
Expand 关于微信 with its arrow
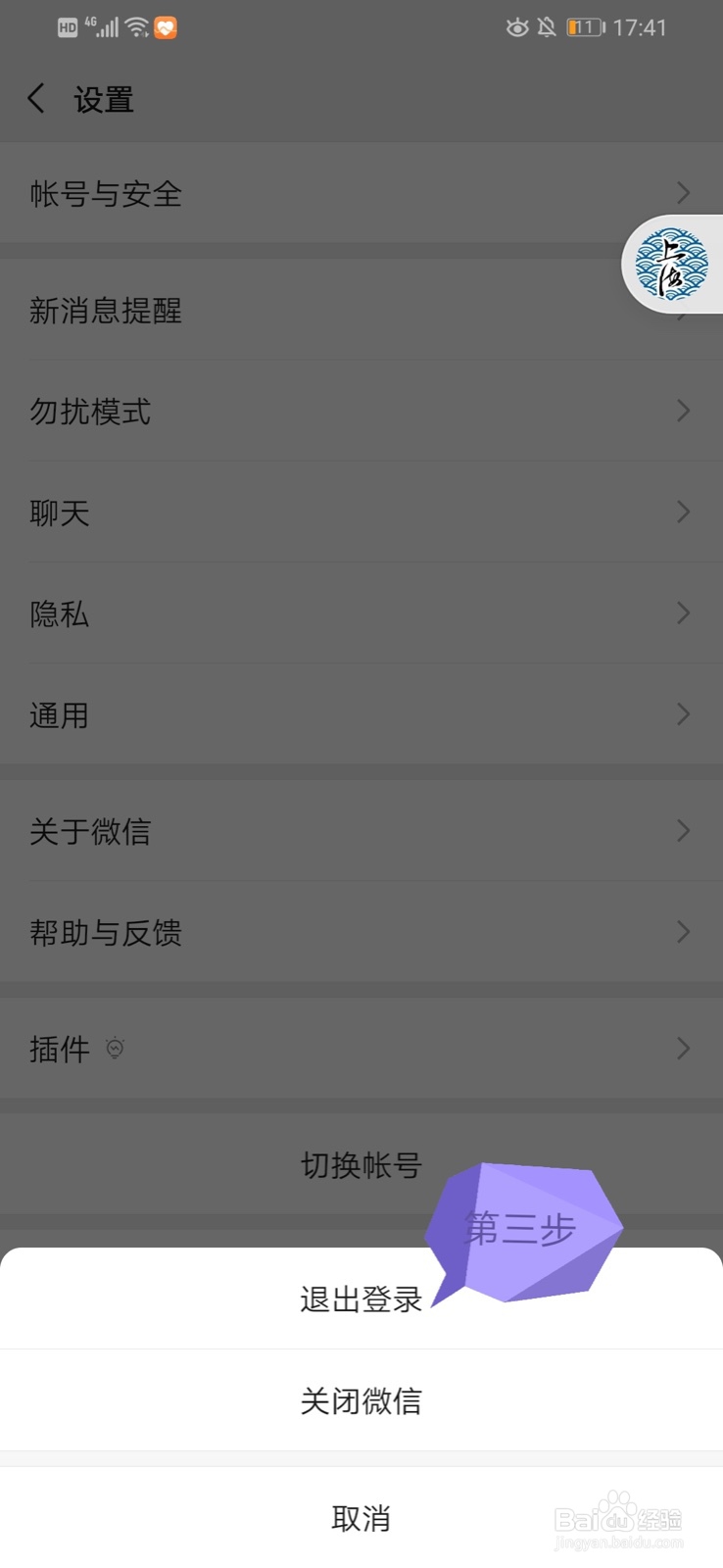coord(683,831)
